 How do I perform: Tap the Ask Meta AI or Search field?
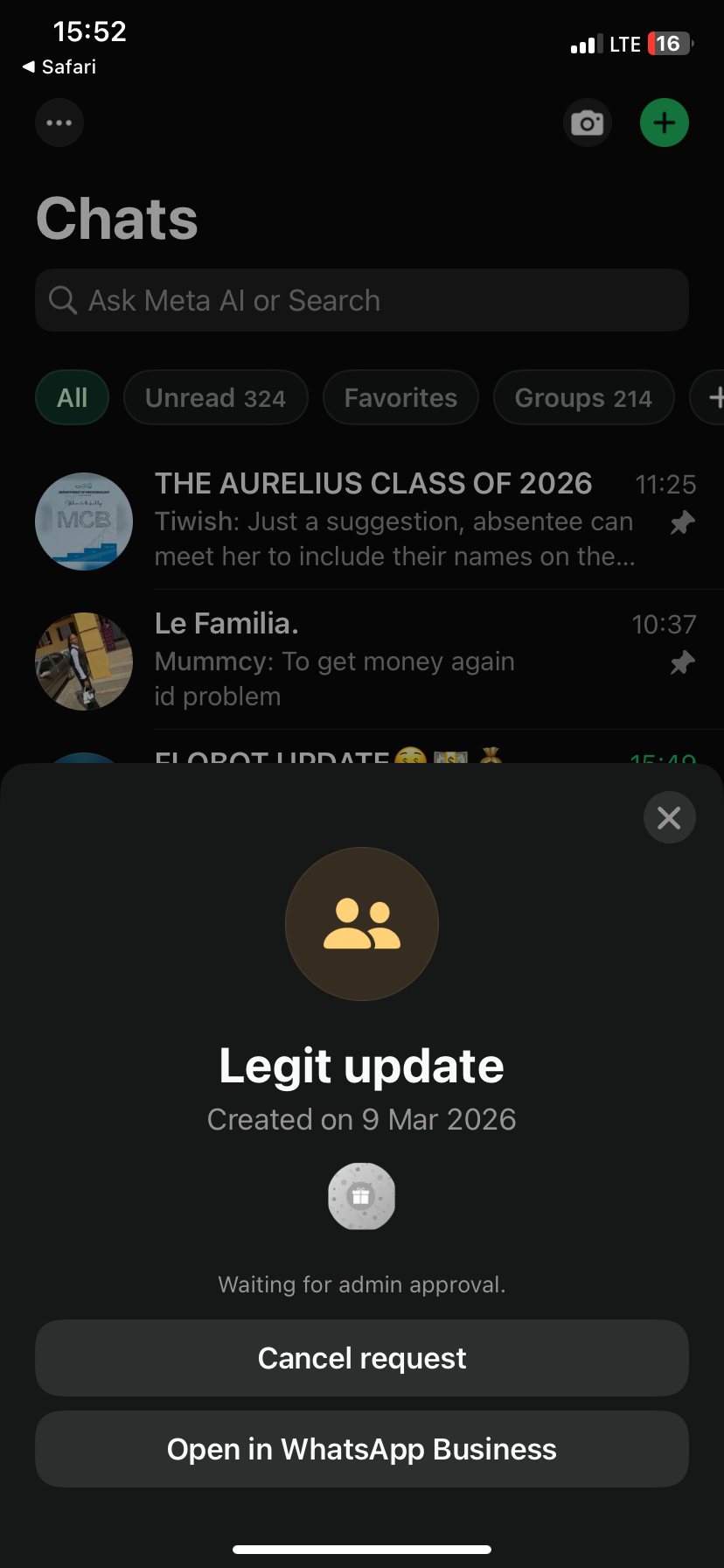362,300
